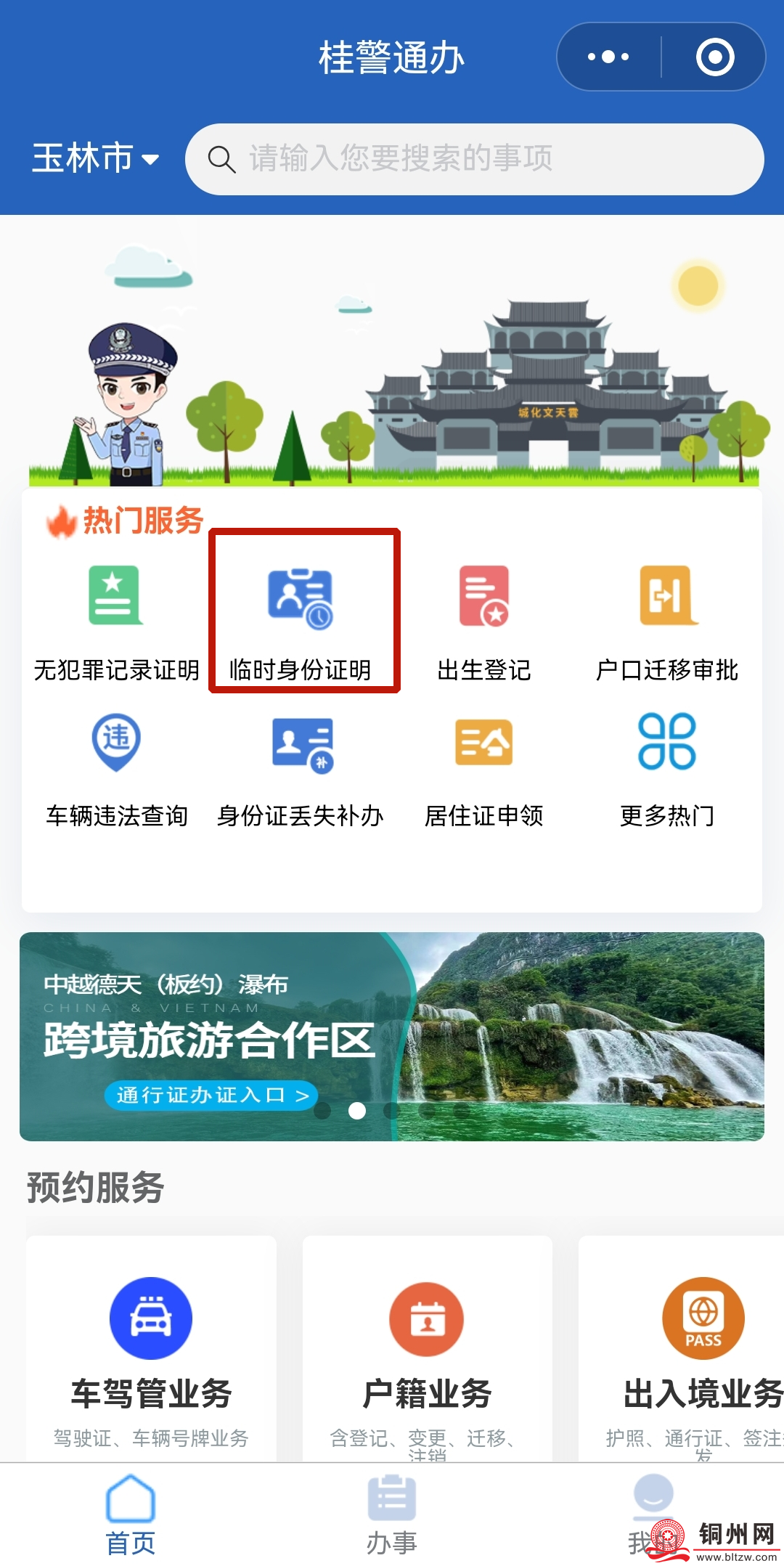View 更多热门 services
The width and height of the screenshot is (784, 1566).
tap(667, 771)
